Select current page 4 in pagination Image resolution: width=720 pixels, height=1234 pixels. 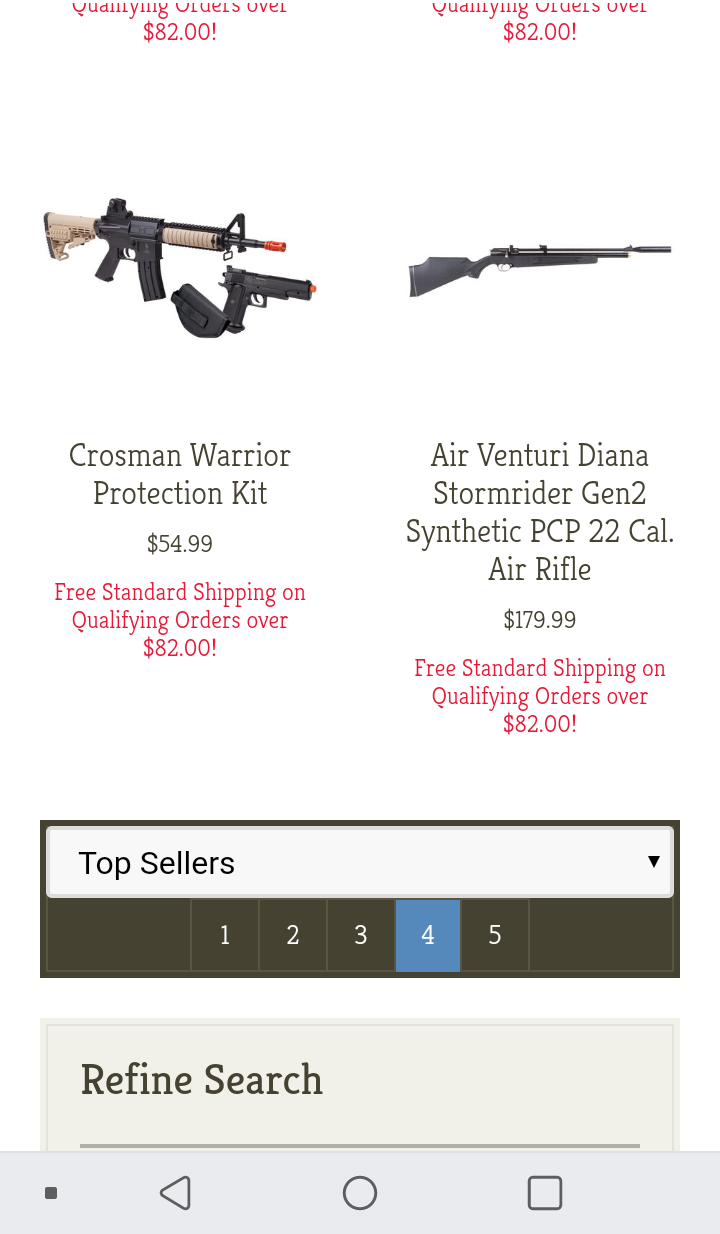pyautogui.click(x=428, y=935)
